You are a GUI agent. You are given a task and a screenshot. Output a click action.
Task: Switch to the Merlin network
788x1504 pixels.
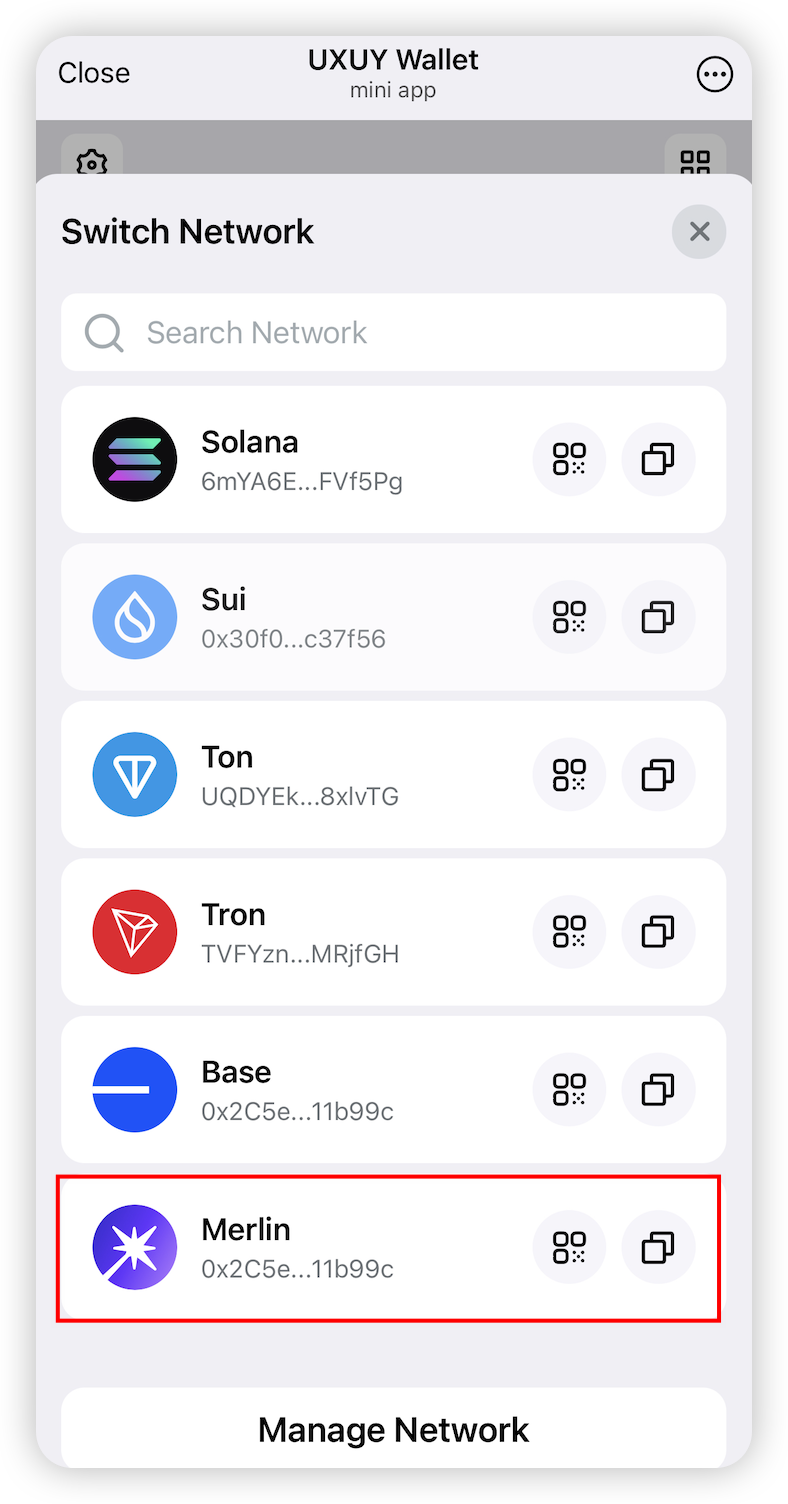(300, 1247)
